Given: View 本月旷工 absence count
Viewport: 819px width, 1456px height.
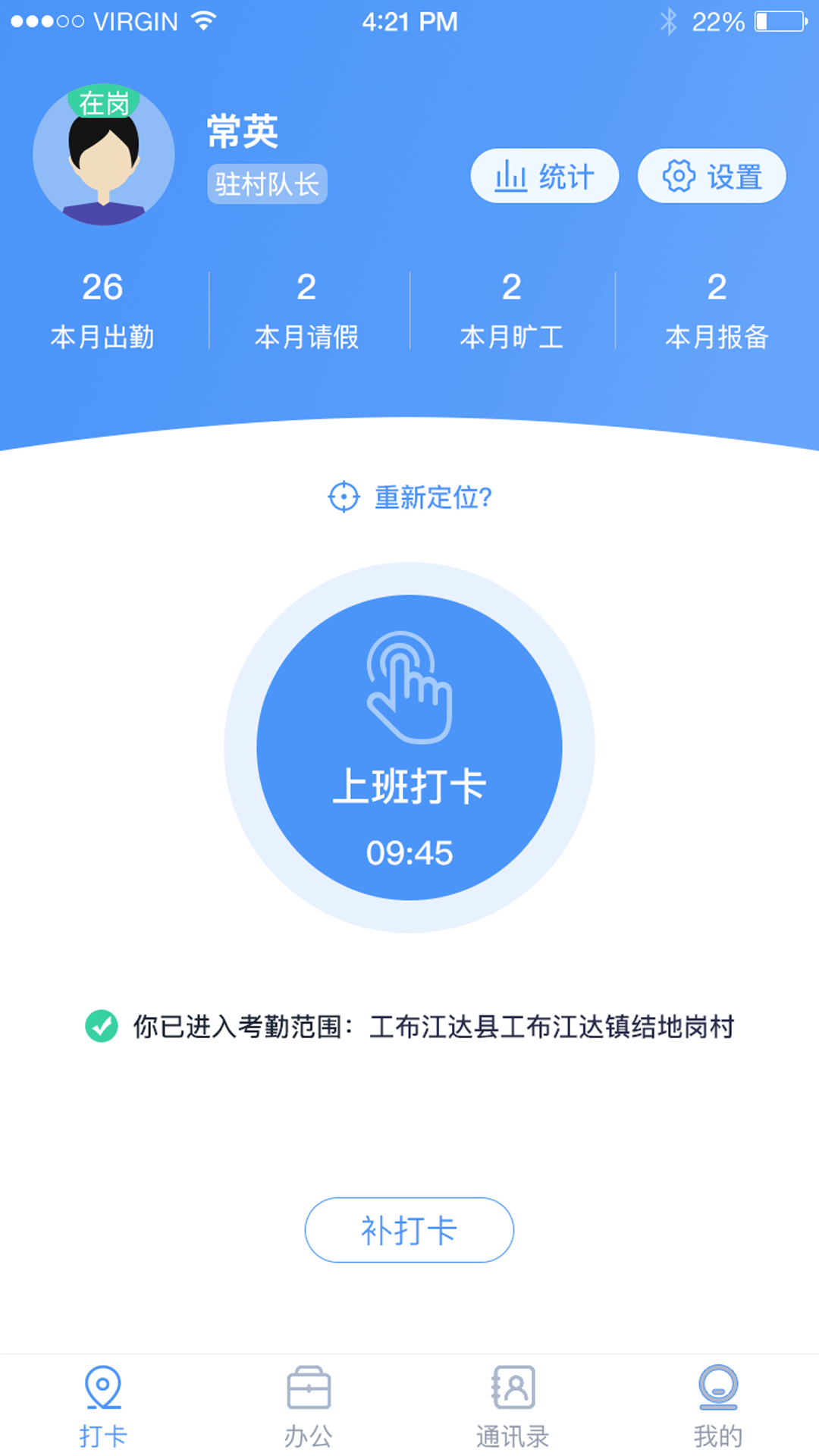Looking at the screenshot, I should (512, 311).
